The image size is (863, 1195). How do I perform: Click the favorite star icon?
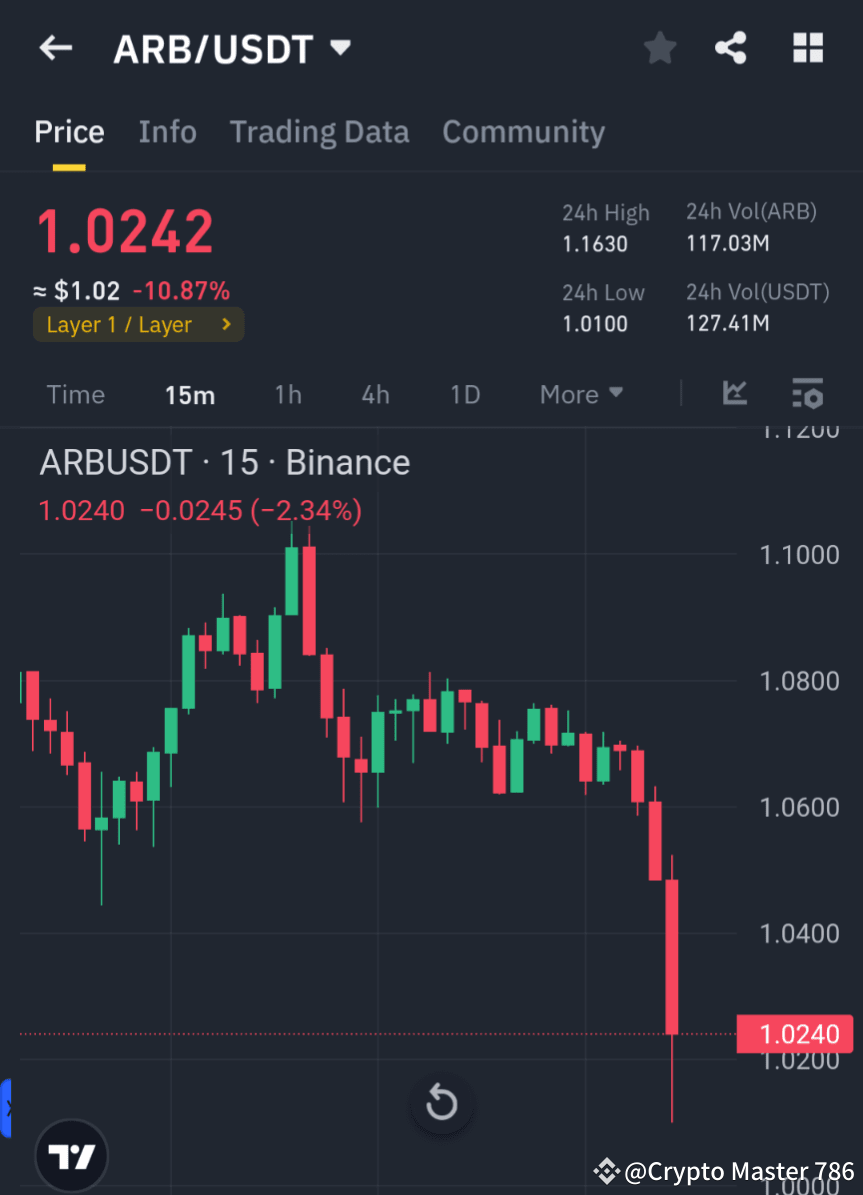coord(659,47)
